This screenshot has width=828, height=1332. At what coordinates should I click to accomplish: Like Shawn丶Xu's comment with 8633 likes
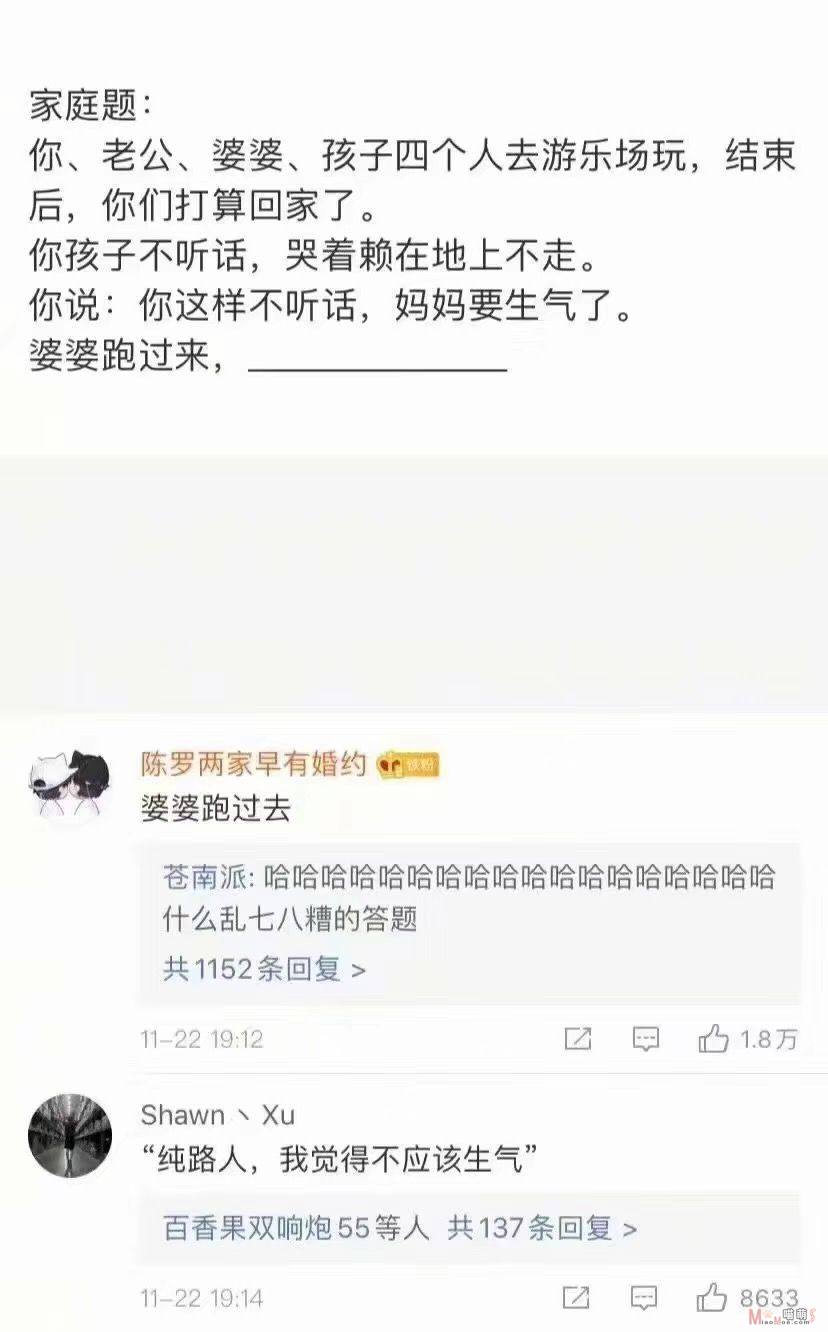click(x=748, y=1298)
